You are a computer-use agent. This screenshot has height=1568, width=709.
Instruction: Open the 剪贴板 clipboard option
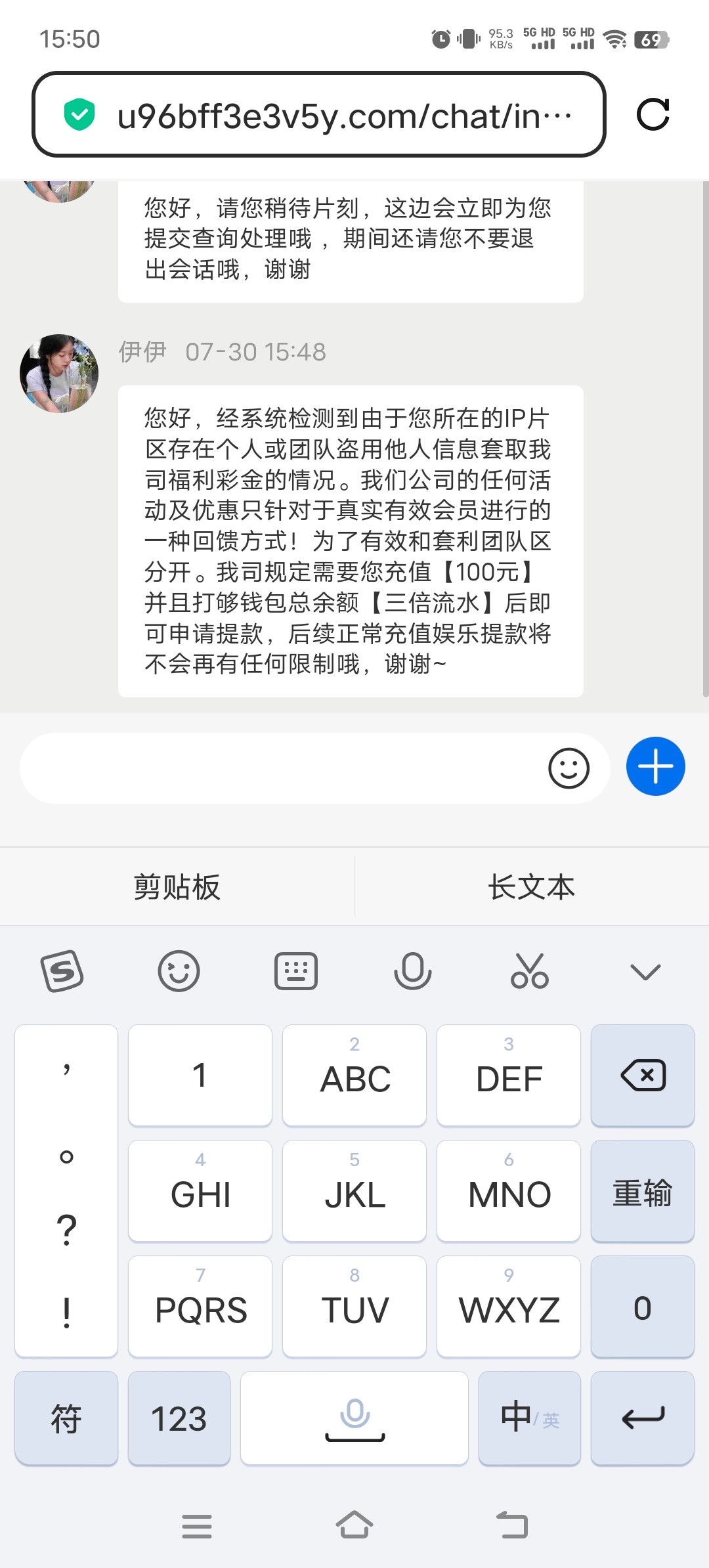(x=177, y=886)
